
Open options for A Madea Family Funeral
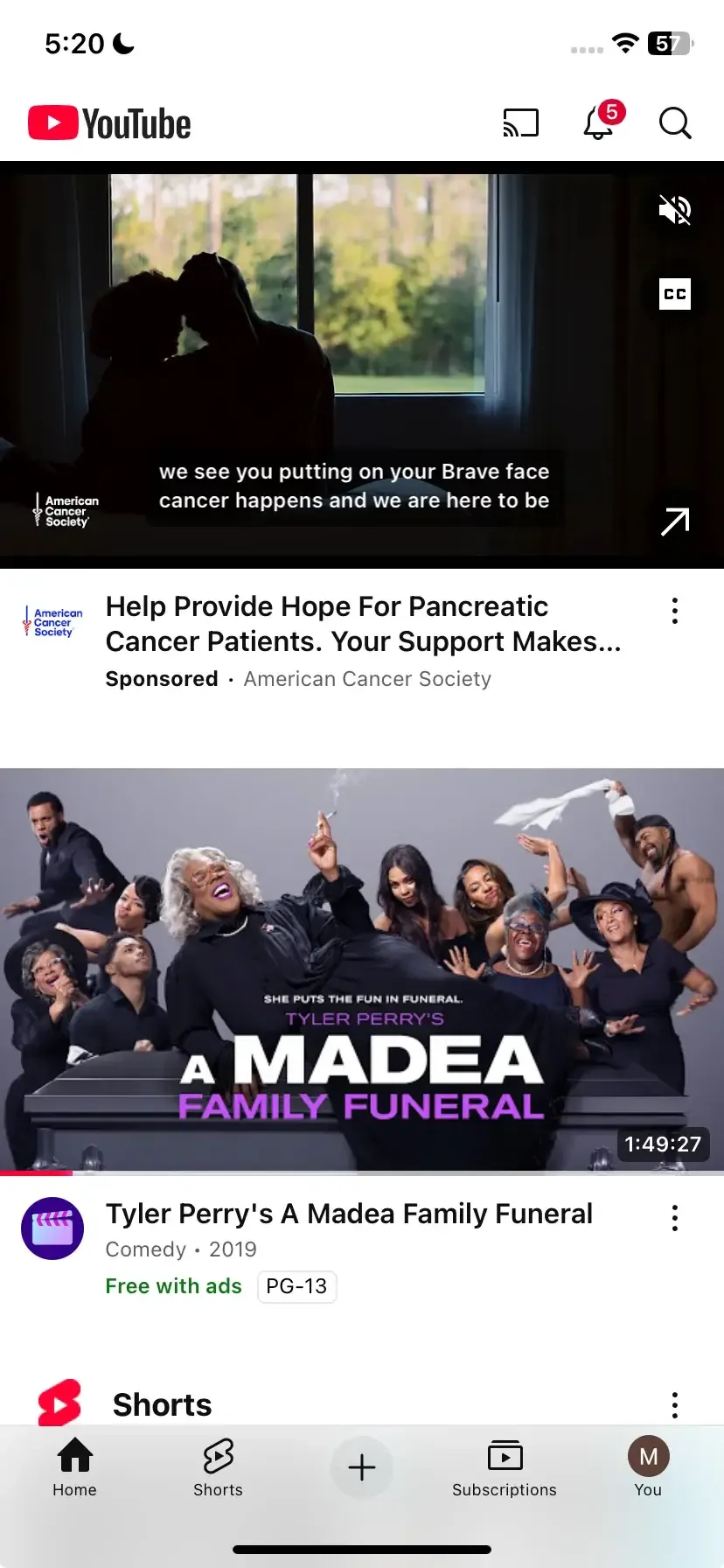(674, 1218)
